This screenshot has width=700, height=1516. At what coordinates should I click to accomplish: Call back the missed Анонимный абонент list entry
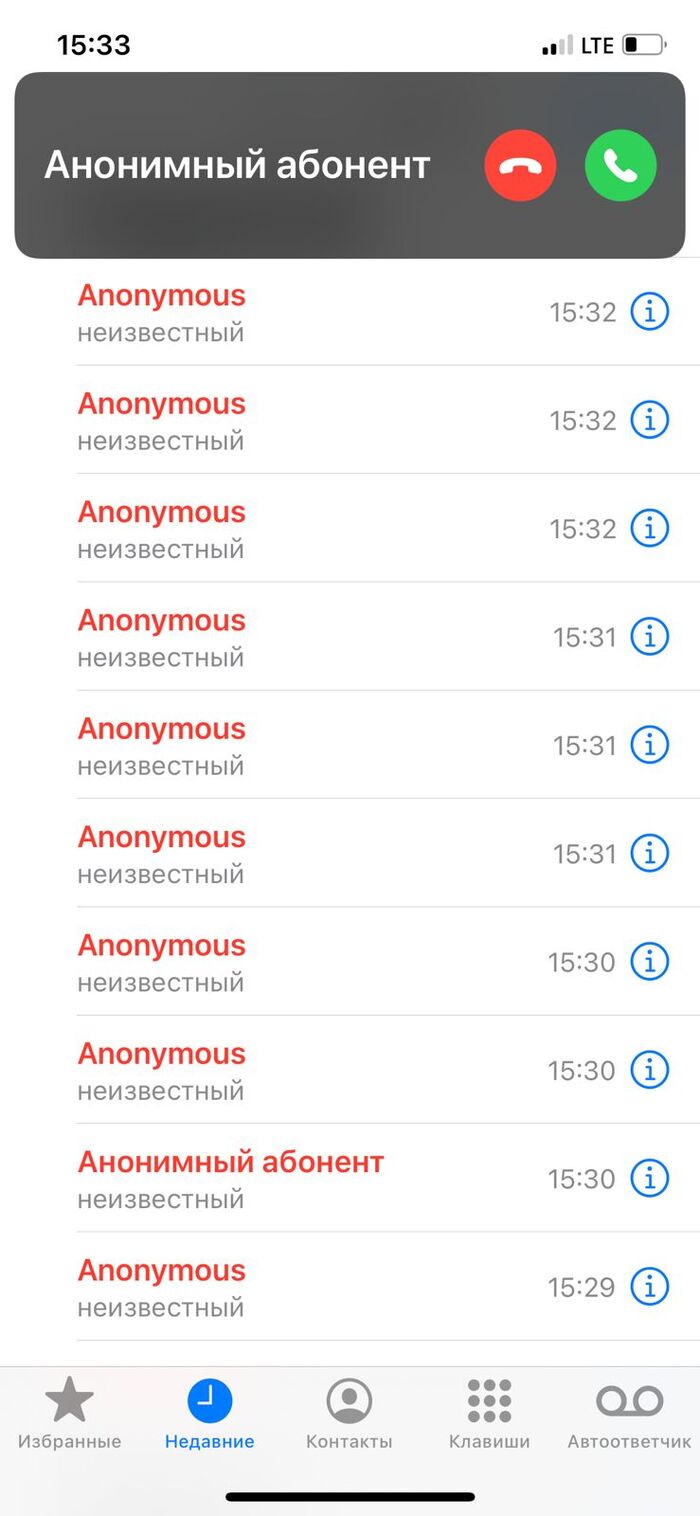[x=231, y=1177]
